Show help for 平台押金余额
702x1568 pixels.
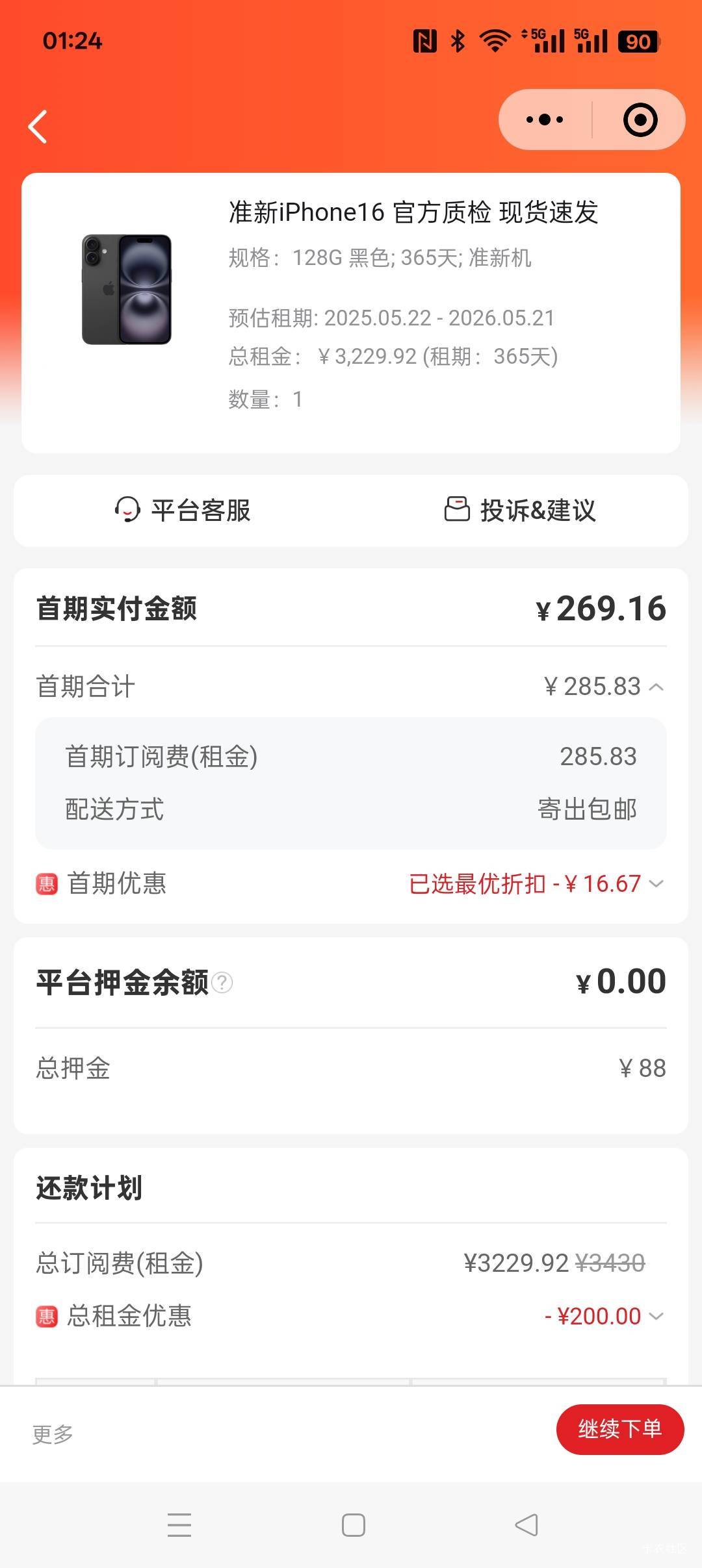[222, 982]
